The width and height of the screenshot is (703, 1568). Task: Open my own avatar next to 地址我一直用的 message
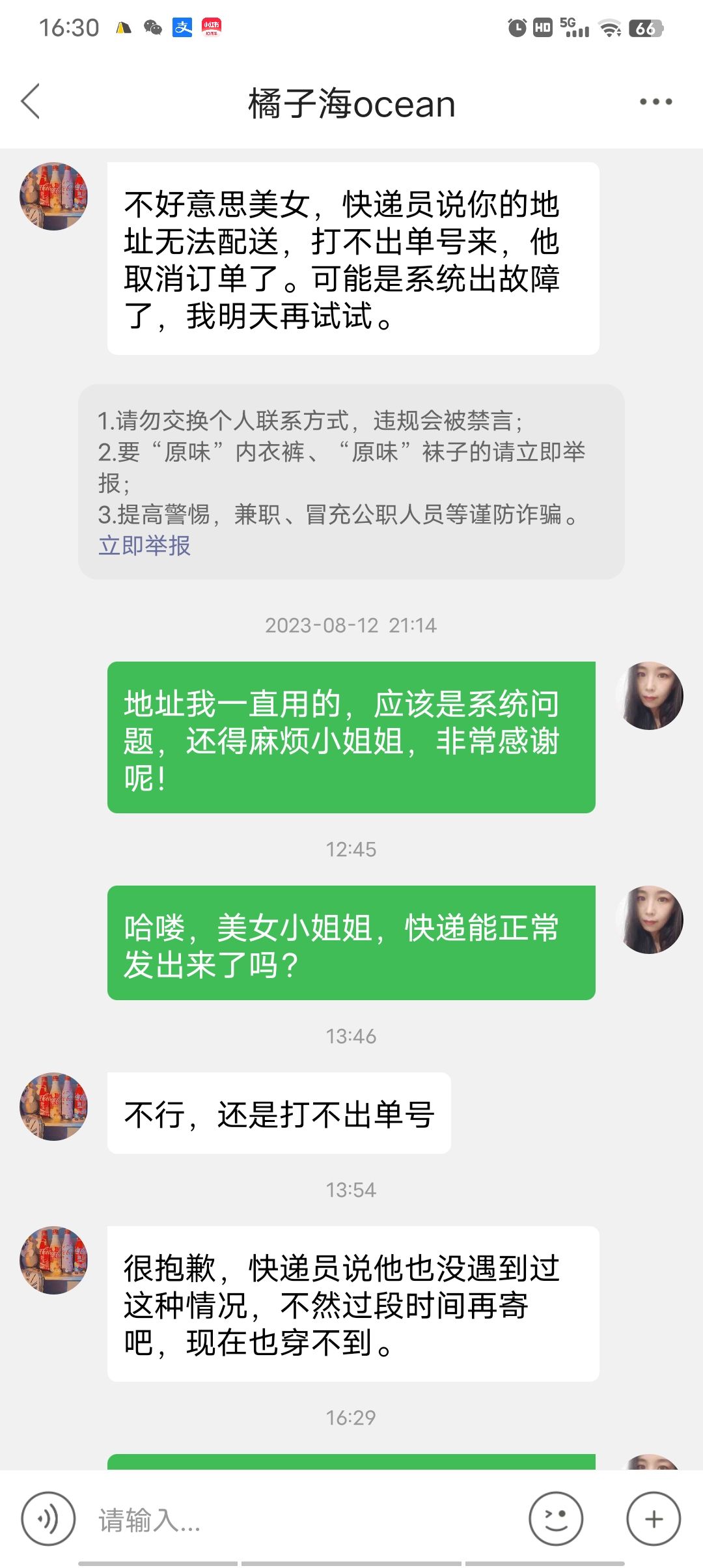pyautogui.click(x=649, y=695)
